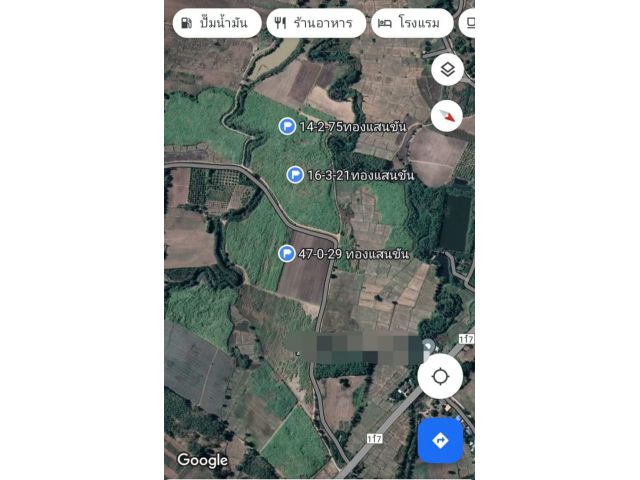
Task: Open the map layers selector
Action: [447, 70]
